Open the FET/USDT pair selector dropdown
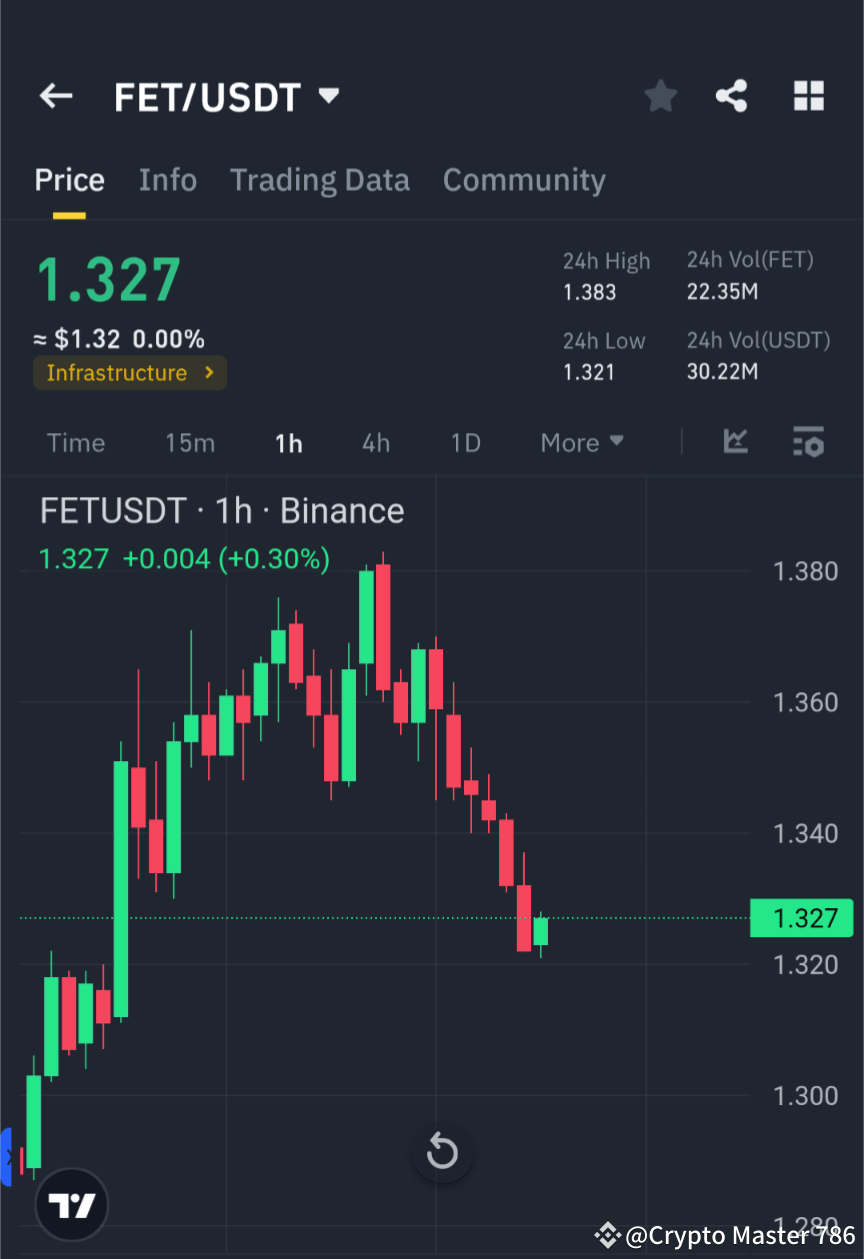 pyautogui.click(x=228, y=96)
